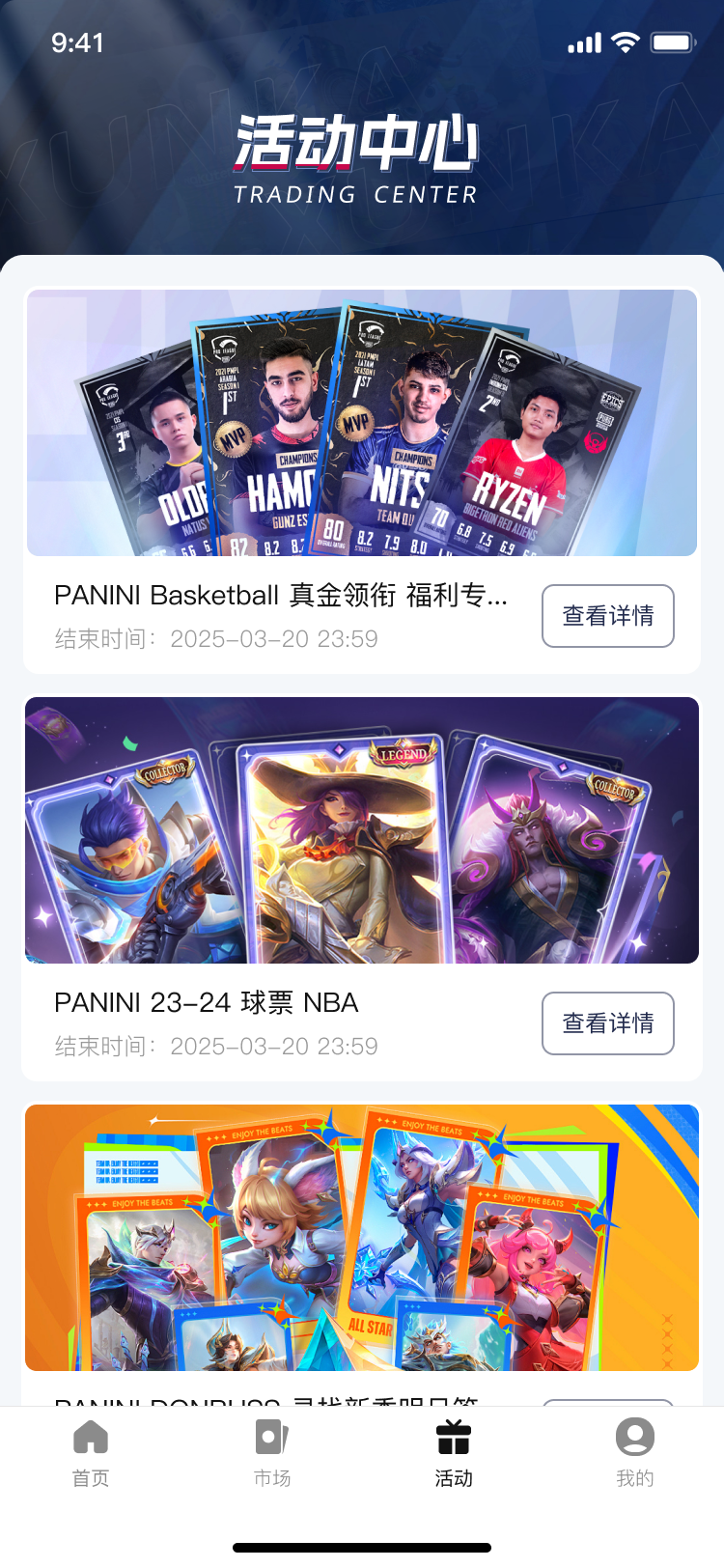This screenshot has height=1568, width=724.
Task: Open the PANINI 23-24 球票 NBA banner
Action: tap(362, 830)
